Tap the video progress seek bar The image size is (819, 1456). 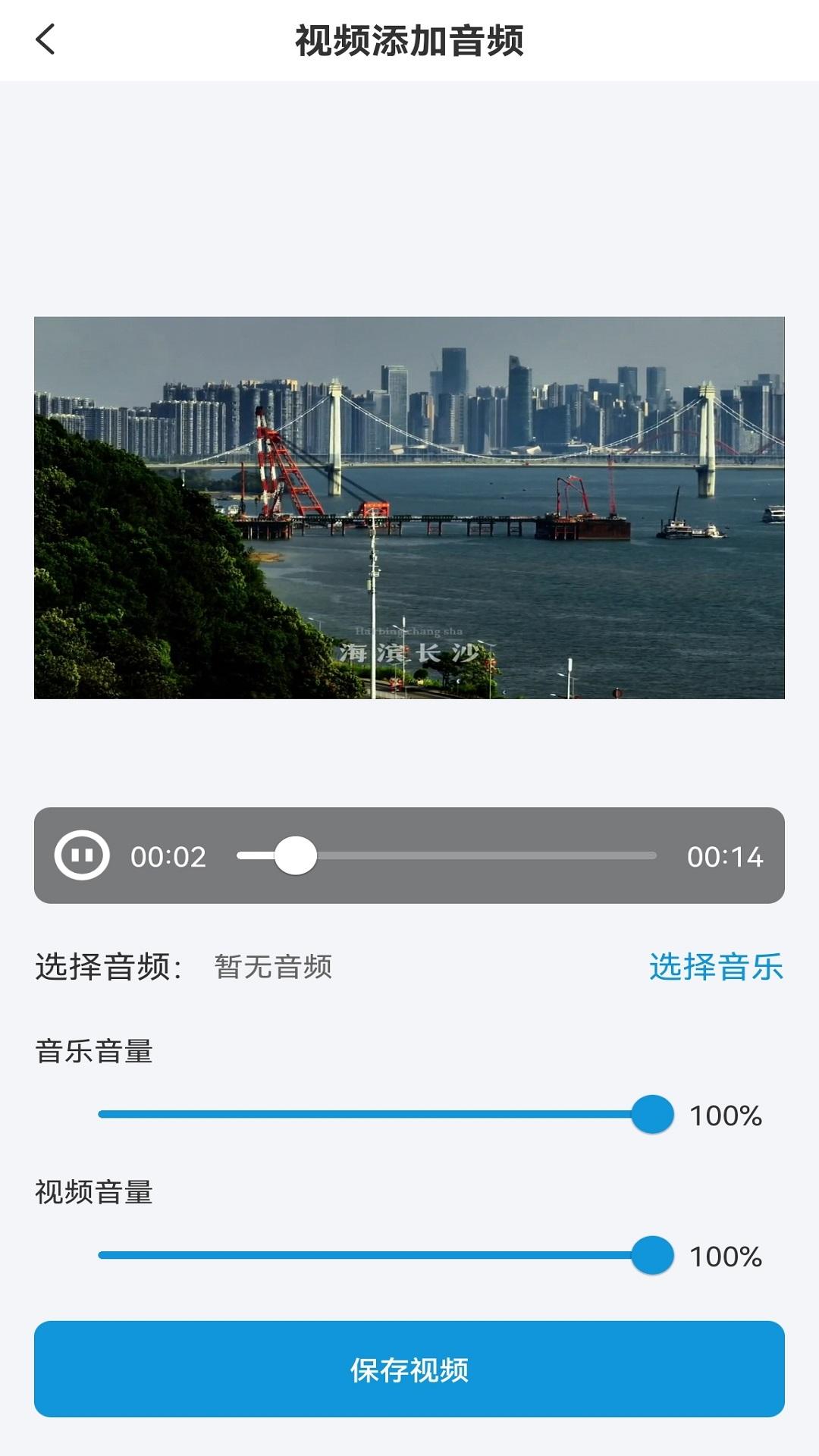[446, 855]
